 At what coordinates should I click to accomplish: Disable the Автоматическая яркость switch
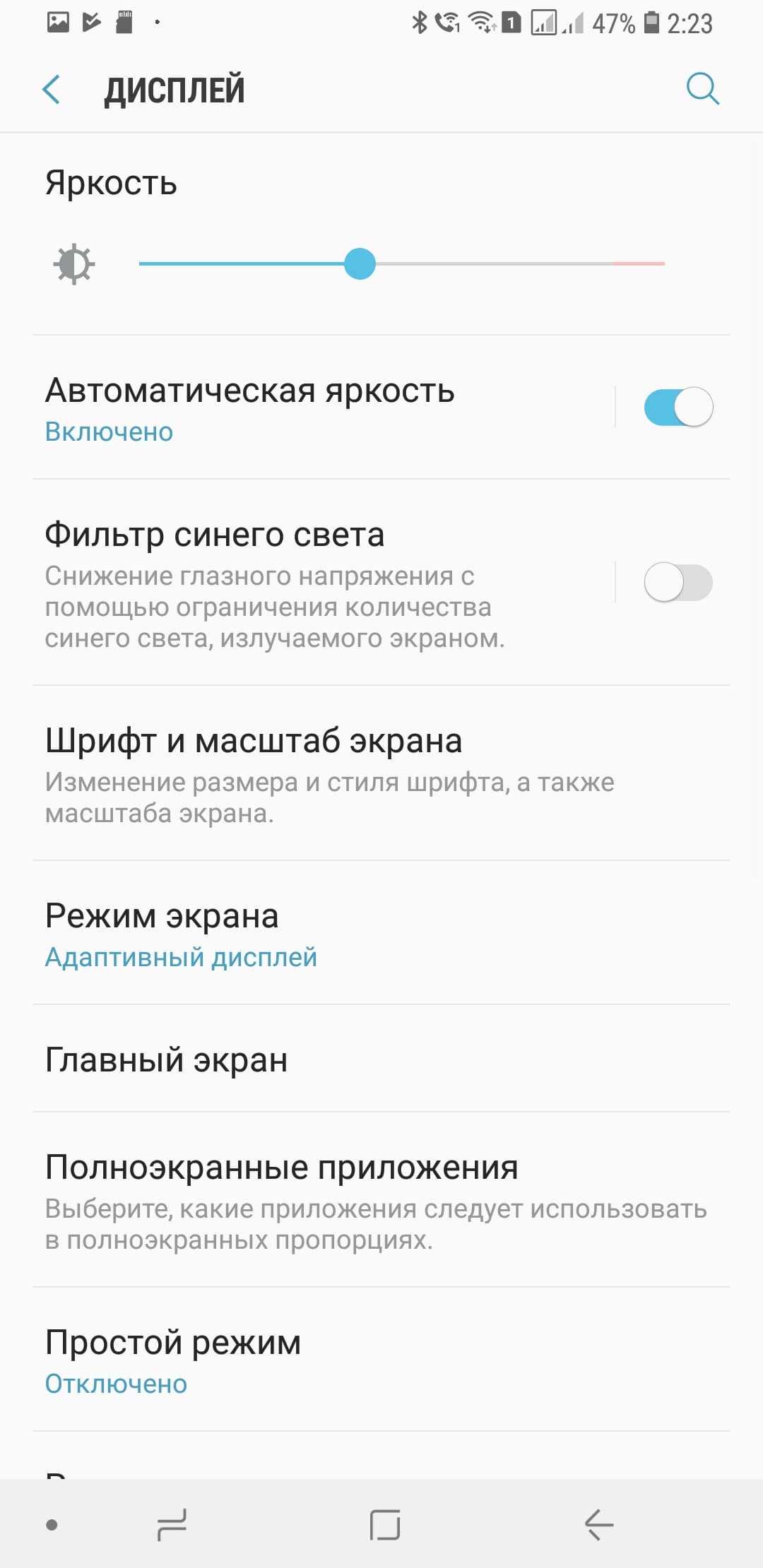pos(678,408)
